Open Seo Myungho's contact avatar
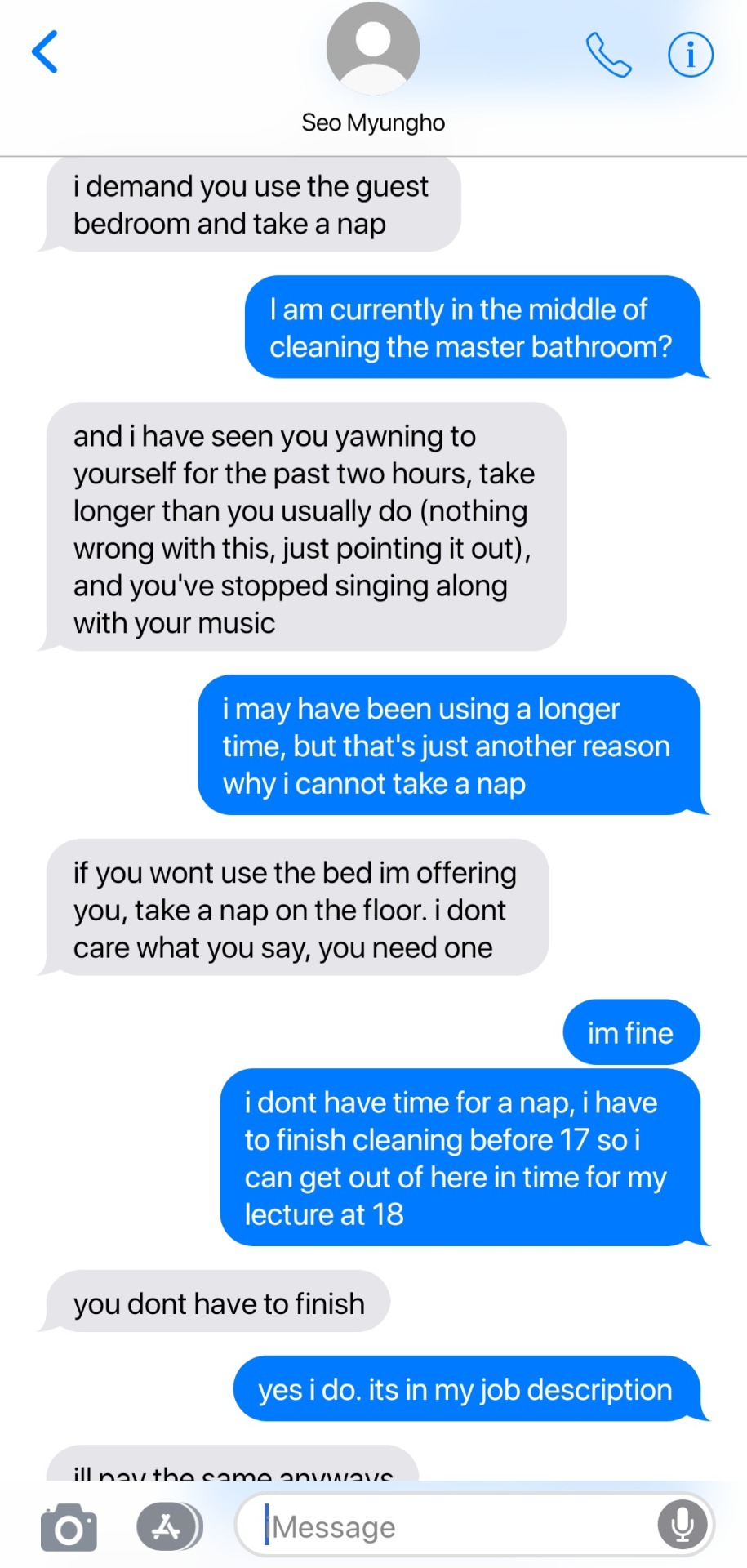747x1568 pixels. tap(373, 49)
